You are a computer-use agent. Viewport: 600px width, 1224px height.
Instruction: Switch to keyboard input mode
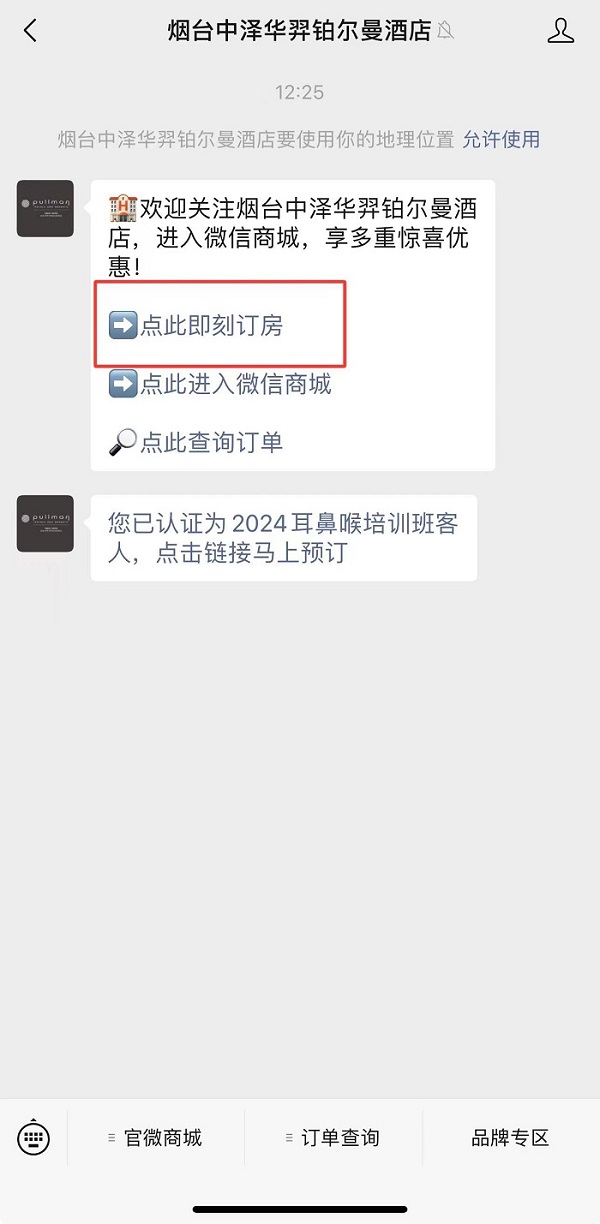pyautogui.click(x=33, y=1138)
